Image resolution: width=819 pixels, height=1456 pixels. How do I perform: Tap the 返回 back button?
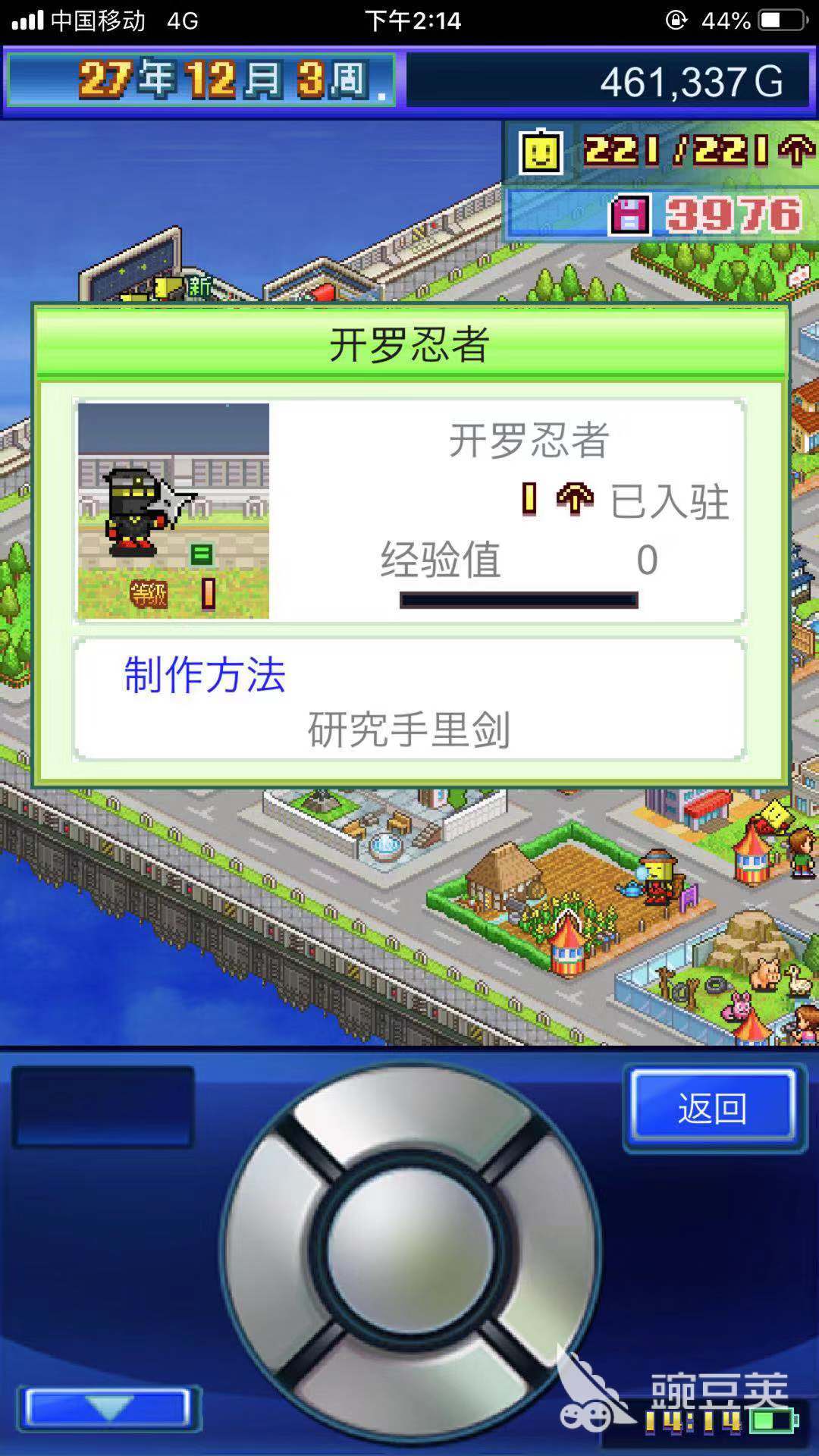click(713, 1109)
